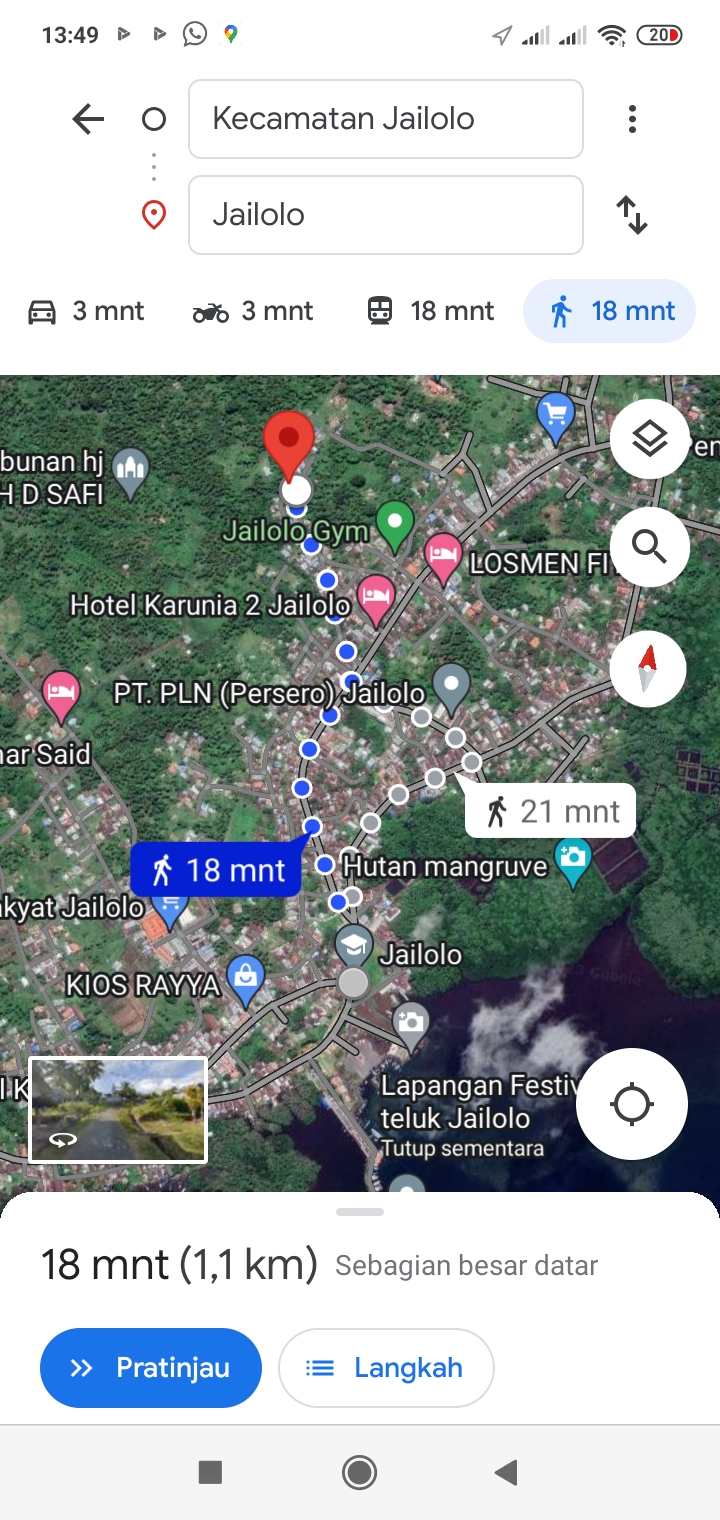The image size is (720, 1520).
Task: Choose the alternate 21 mnt walking route
Action: 551,810
